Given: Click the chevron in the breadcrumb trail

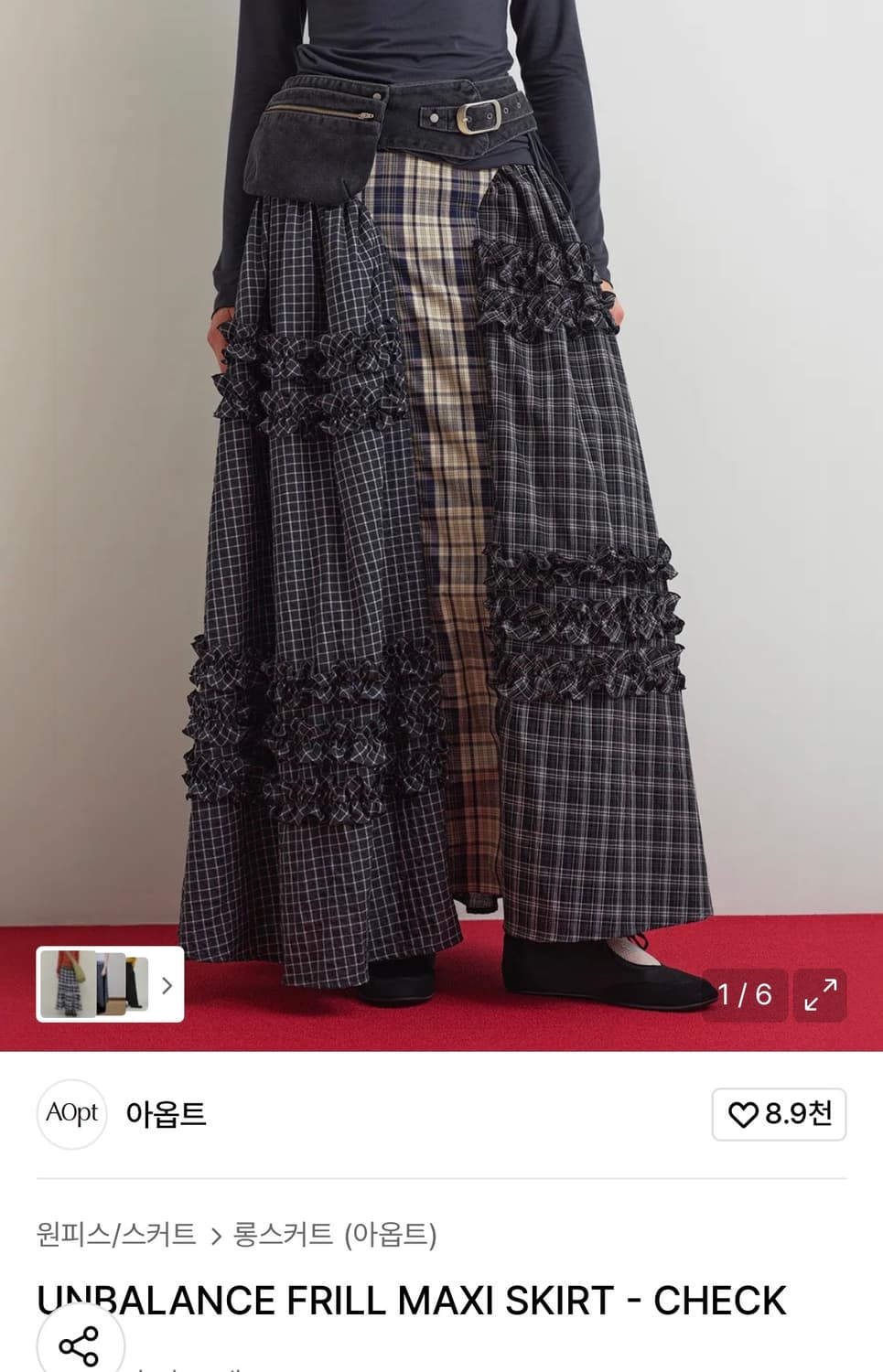Looking at the screenshot, I should [217, 1234].
